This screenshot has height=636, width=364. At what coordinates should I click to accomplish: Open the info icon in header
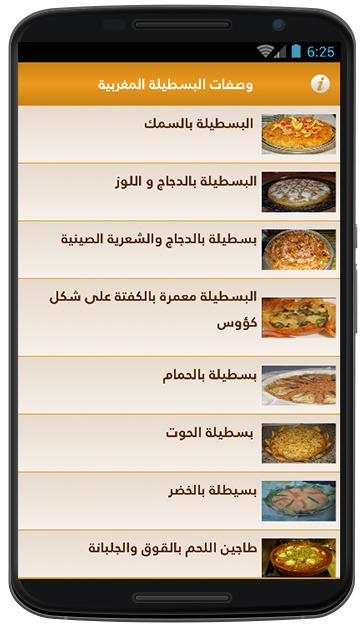(320, 84)
